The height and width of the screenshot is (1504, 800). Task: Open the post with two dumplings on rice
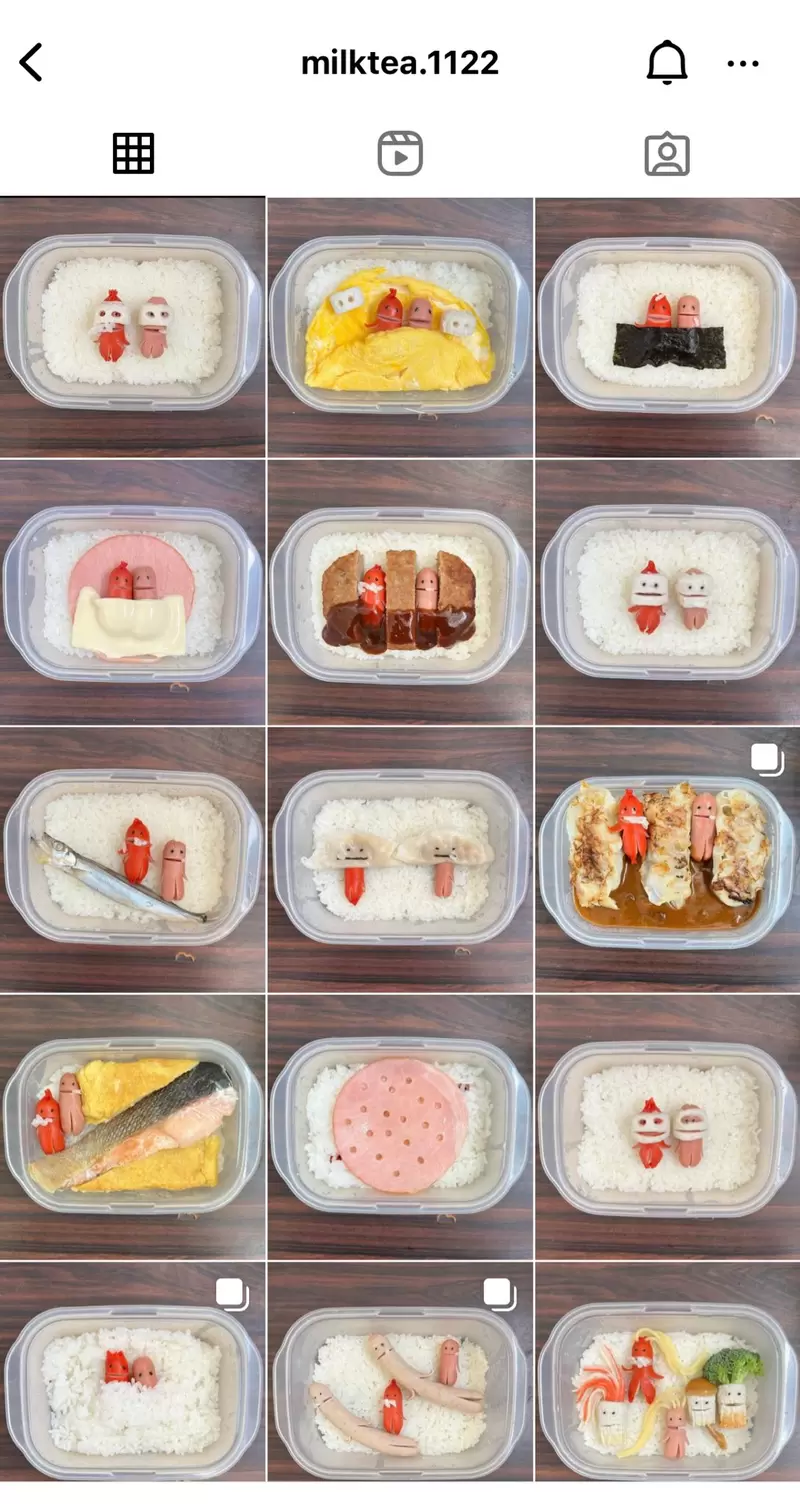(x=400, y=858)
